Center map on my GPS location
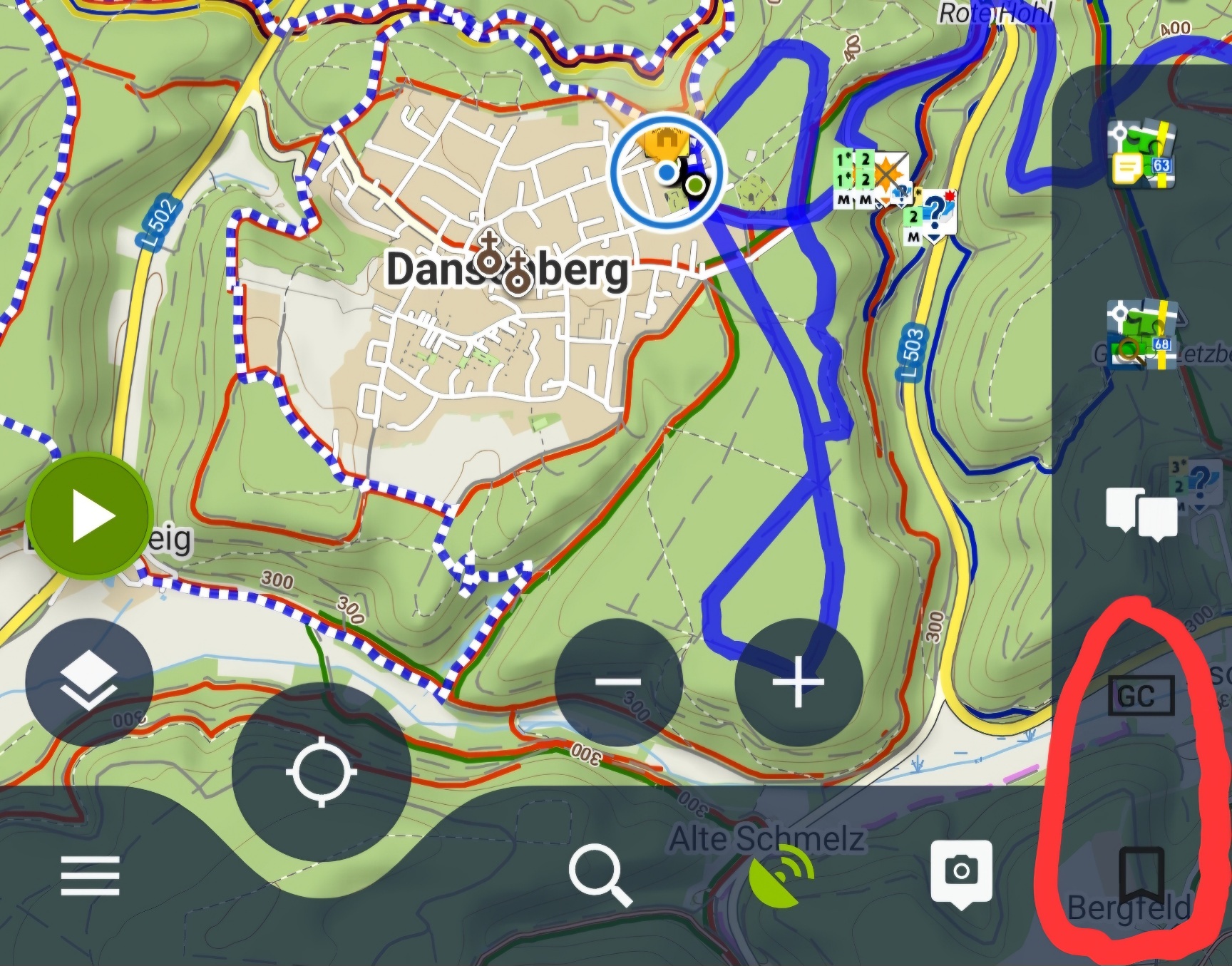 click(x=322, y=771)
